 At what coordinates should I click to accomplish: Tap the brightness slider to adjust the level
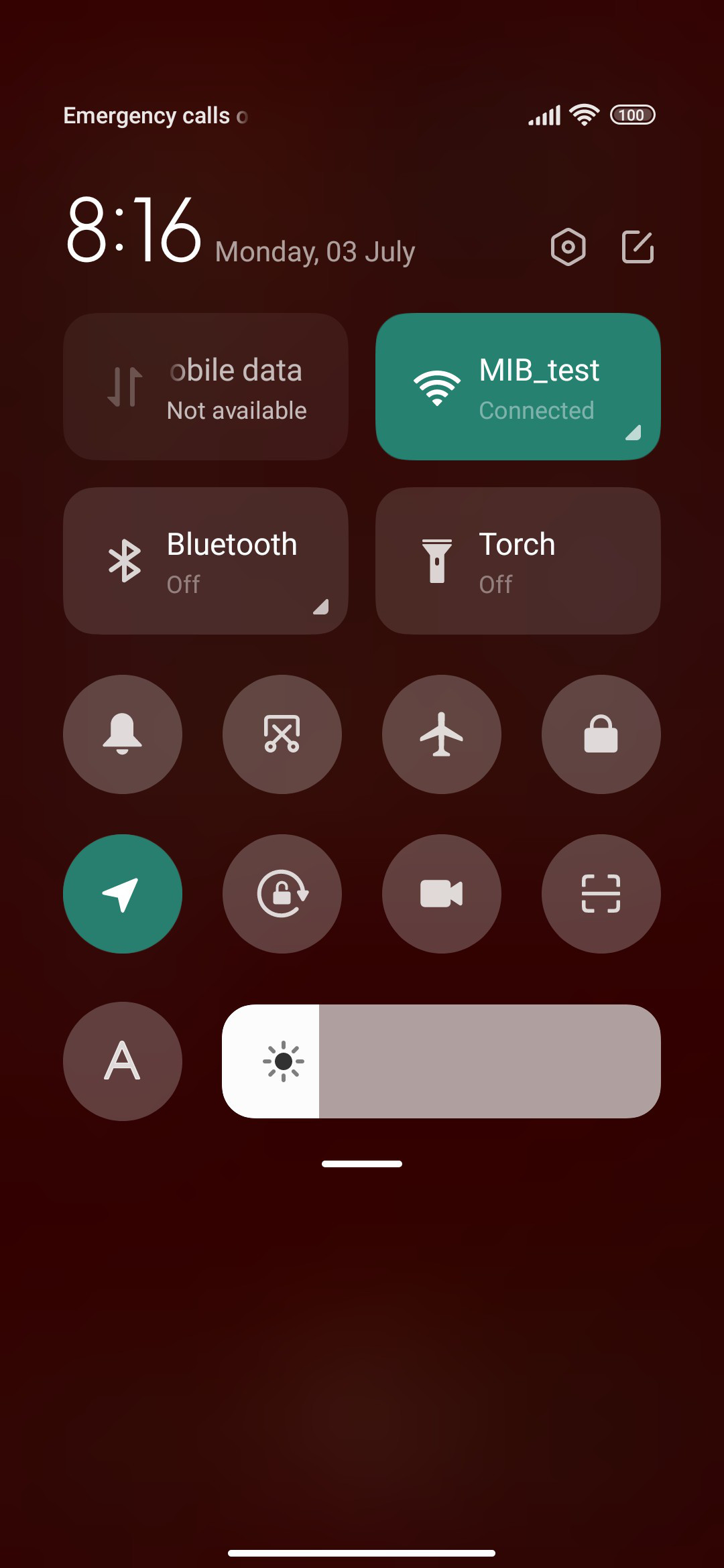click(442, 1061)
